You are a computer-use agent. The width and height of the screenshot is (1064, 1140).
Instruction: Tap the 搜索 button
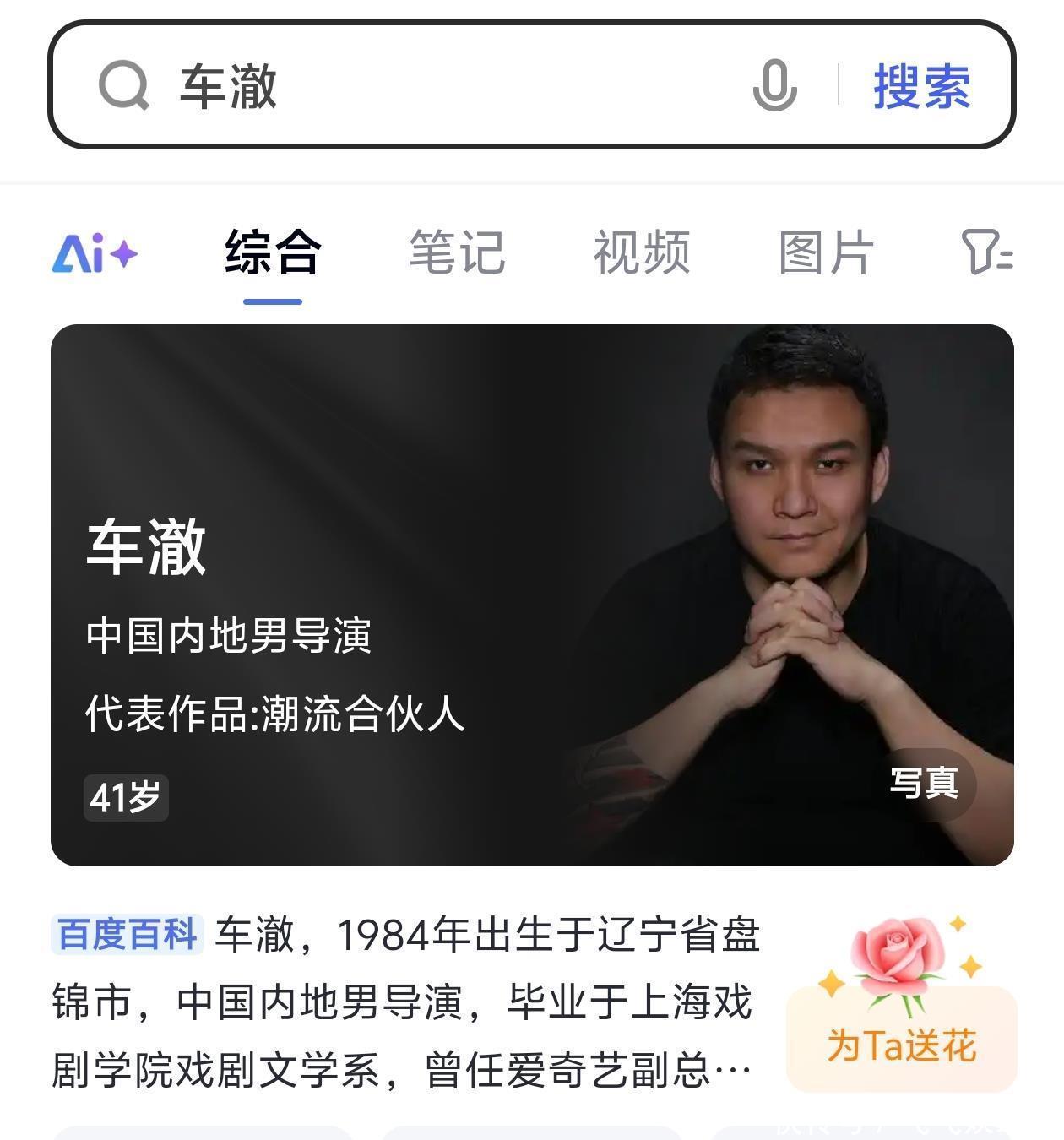(x=921, y=86)
